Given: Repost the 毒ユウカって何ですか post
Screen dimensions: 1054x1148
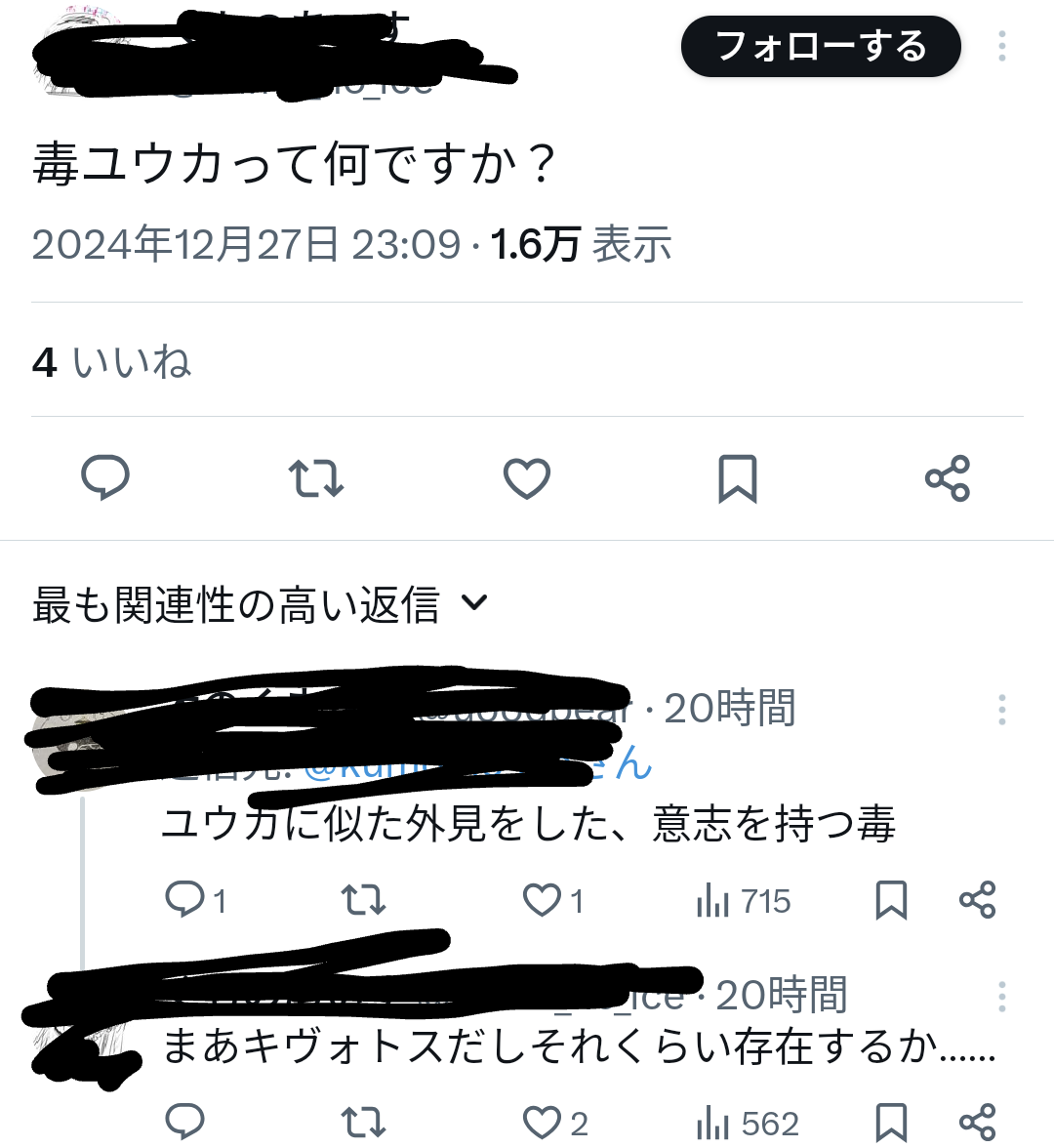Looking at the screenshot, I should pos(316,478).
